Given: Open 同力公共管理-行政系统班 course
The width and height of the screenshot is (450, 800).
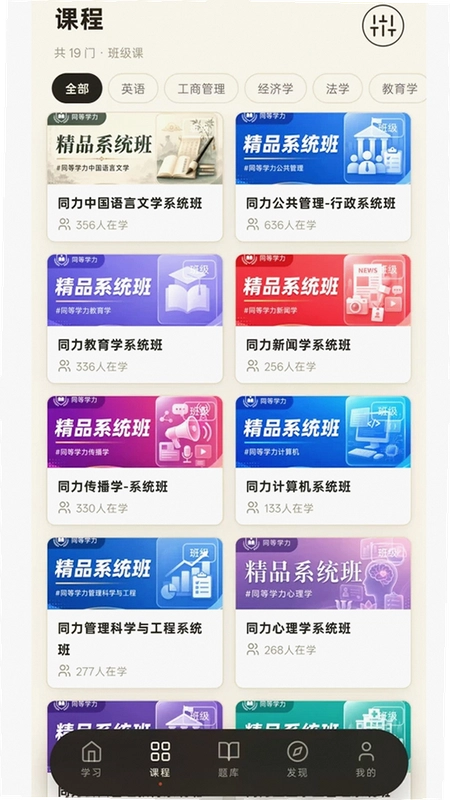Looking at the screenshot, I should (323, 177).
